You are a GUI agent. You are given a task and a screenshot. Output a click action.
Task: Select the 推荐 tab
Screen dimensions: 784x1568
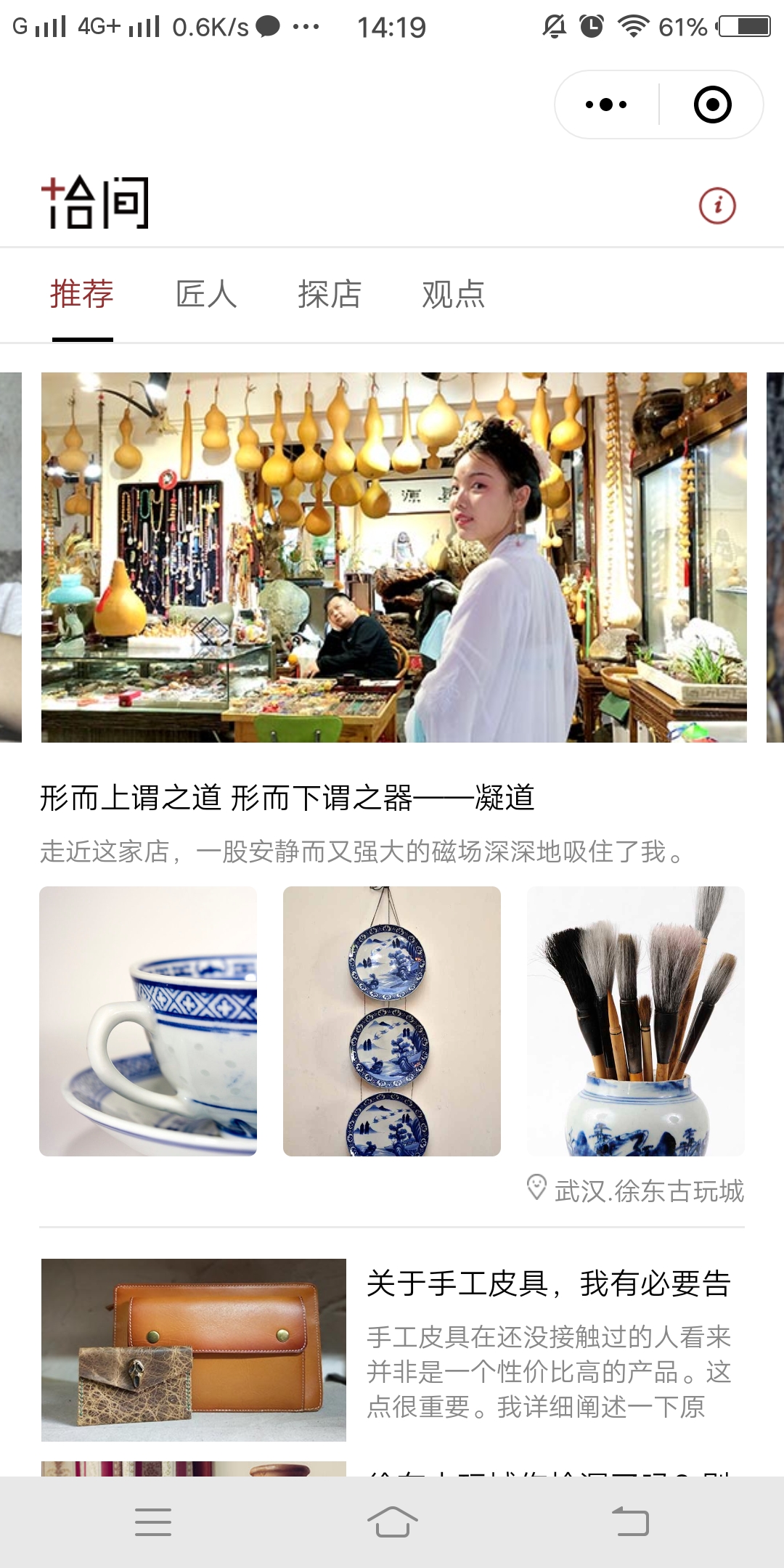(82, 294)
